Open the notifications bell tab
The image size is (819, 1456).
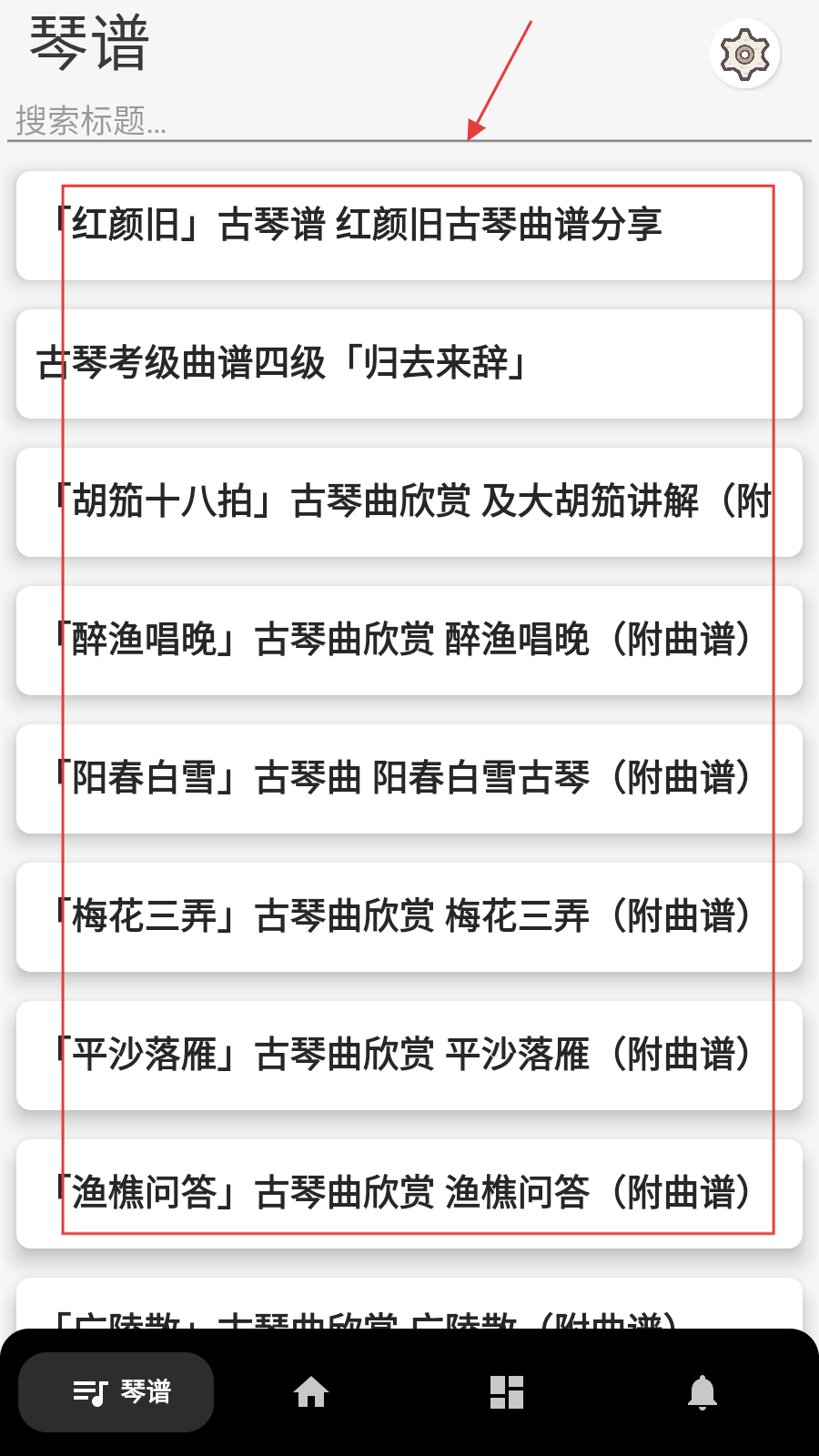(x=702, y=1391)
